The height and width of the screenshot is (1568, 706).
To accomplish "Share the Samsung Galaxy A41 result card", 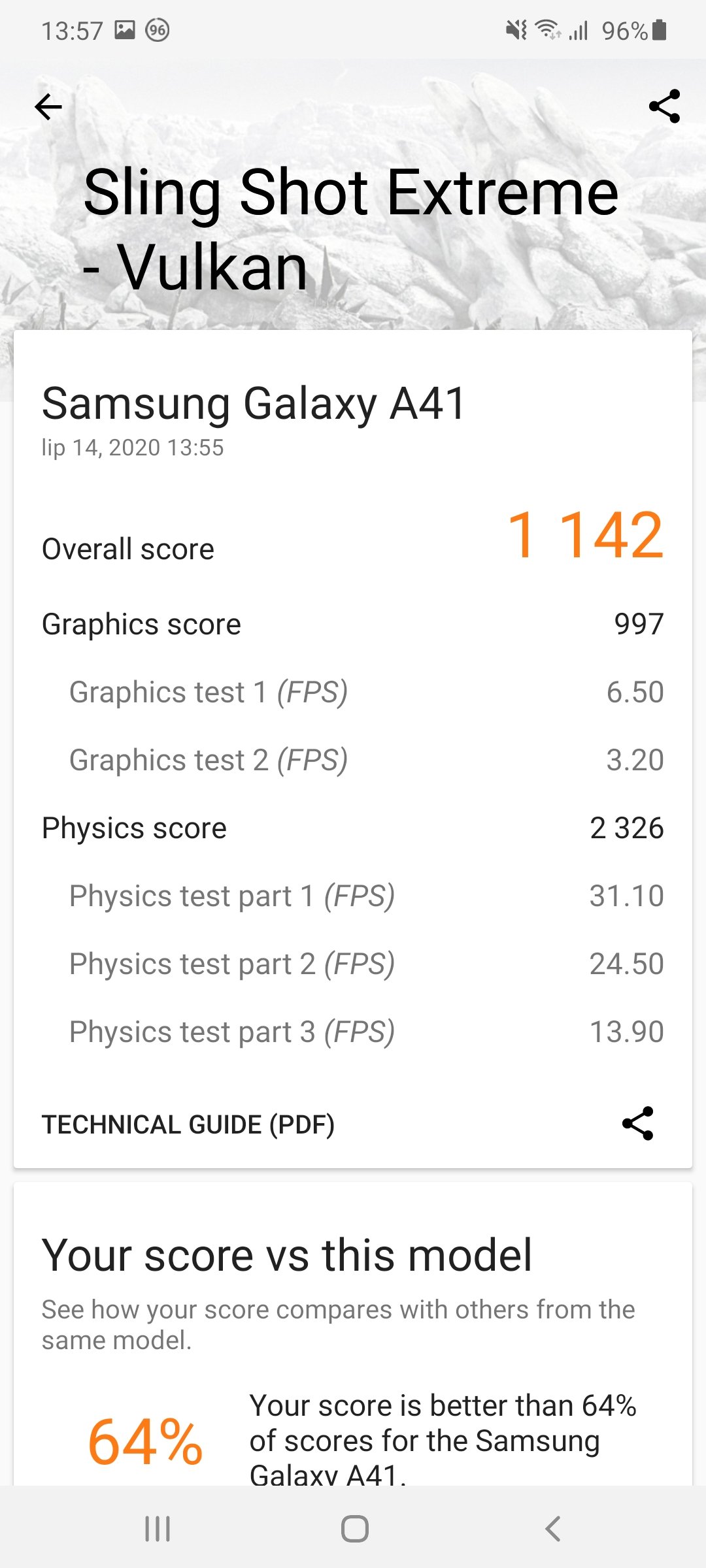I will coord(637,1123).
